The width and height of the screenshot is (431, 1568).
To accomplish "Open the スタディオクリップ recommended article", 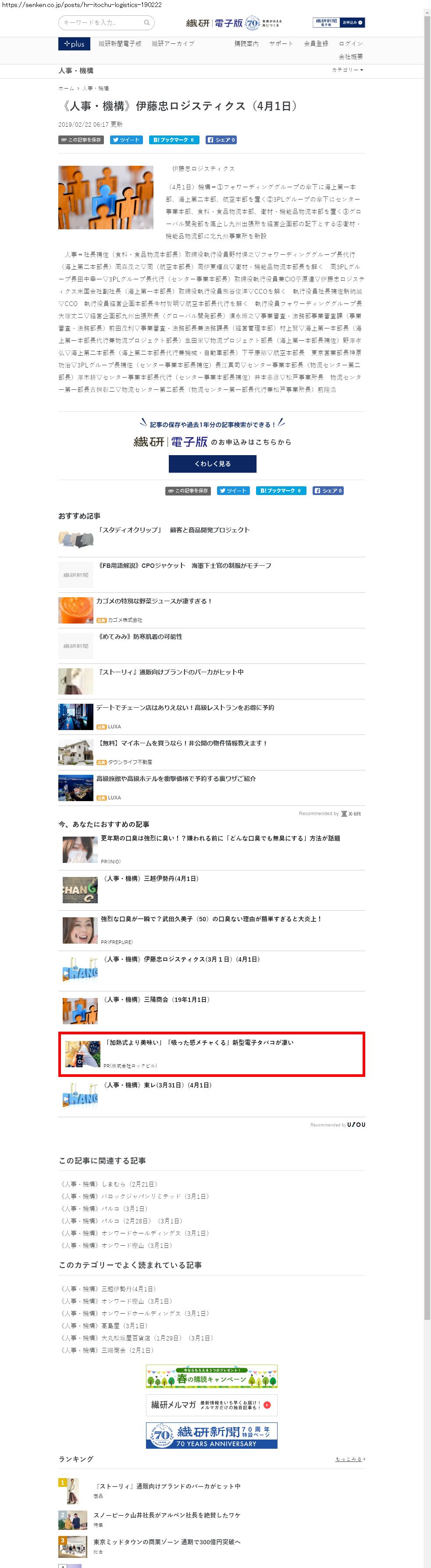I will click(x=174, y=530).
